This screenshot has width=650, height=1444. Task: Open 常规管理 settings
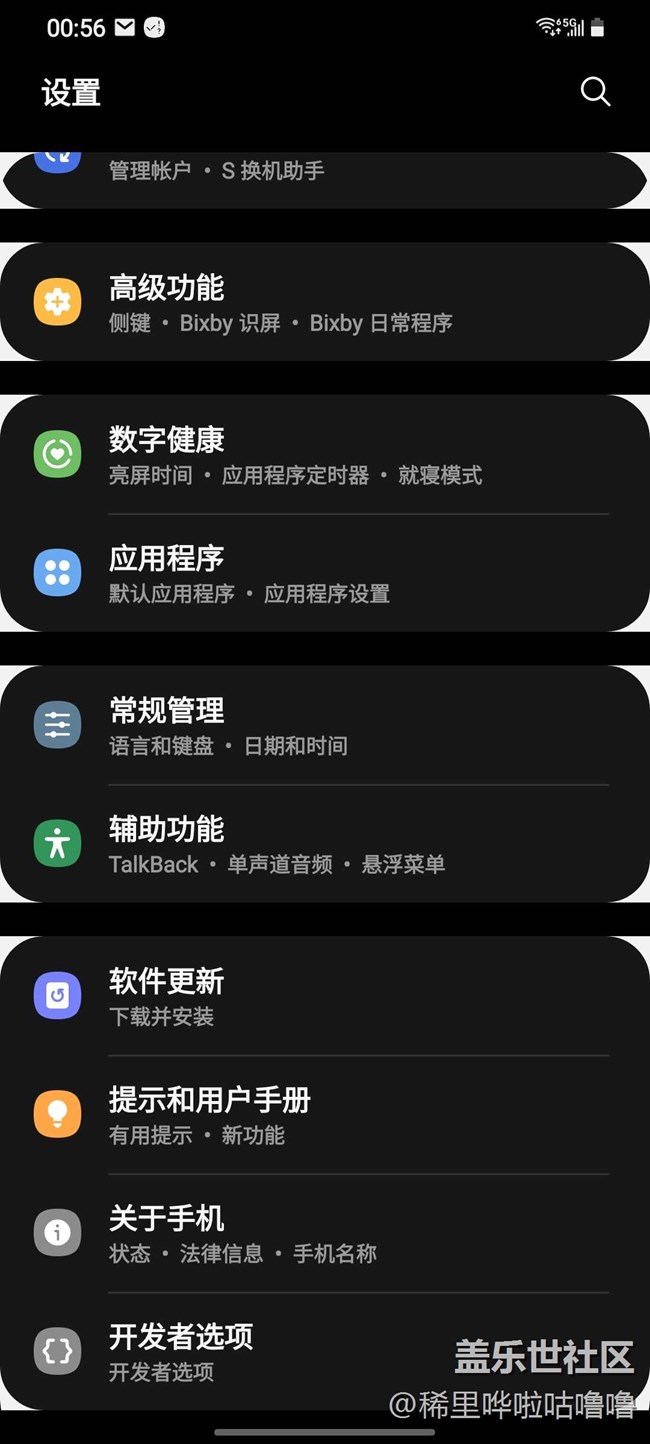[x=325, y=725]
